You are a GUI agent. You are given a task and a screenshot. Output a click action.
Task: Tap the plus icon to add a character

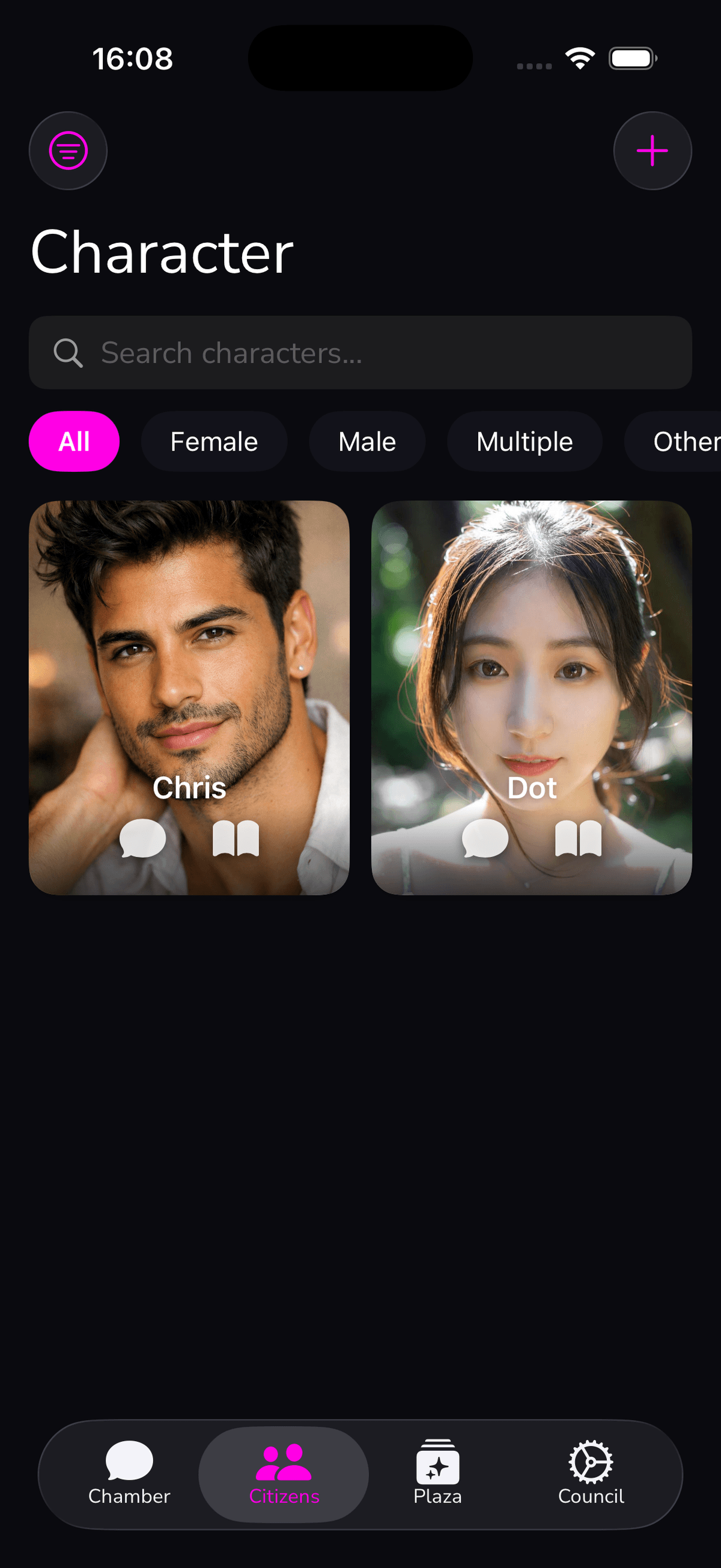653,151
